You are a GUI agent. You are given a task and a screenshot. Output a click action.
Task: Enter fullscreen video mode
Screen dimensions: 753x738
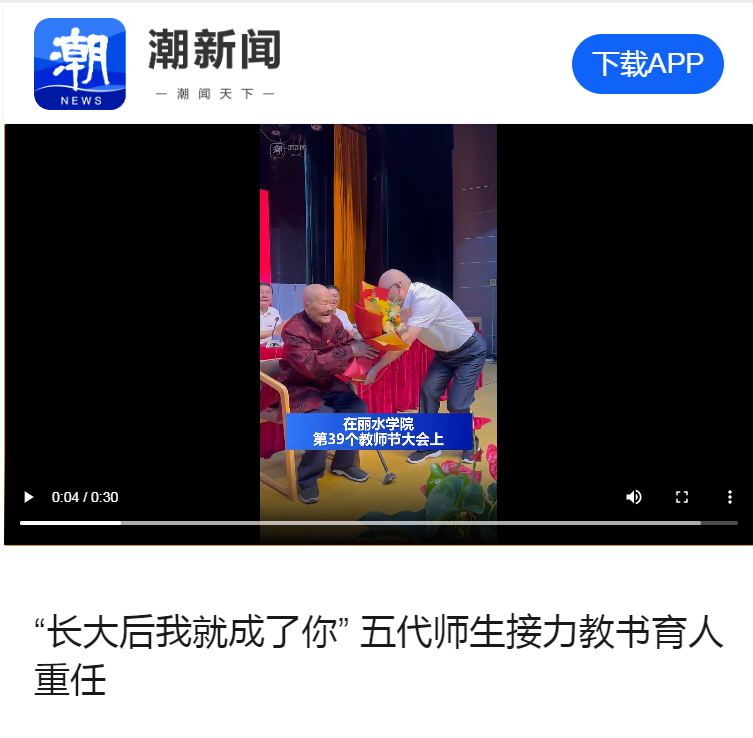682,497
